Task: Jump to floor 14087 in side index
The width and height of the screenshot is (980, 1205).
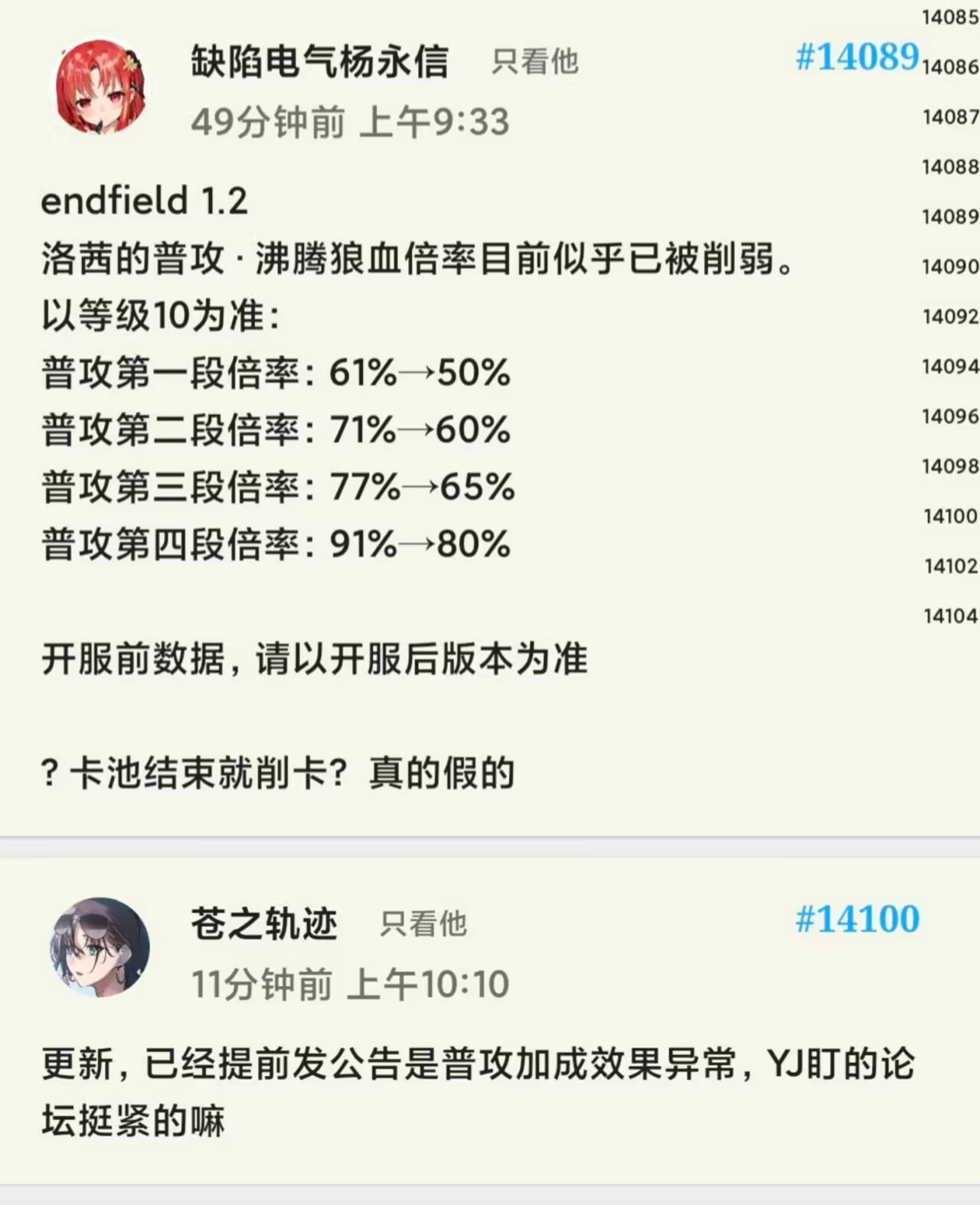Action: [x=950, y=117]
